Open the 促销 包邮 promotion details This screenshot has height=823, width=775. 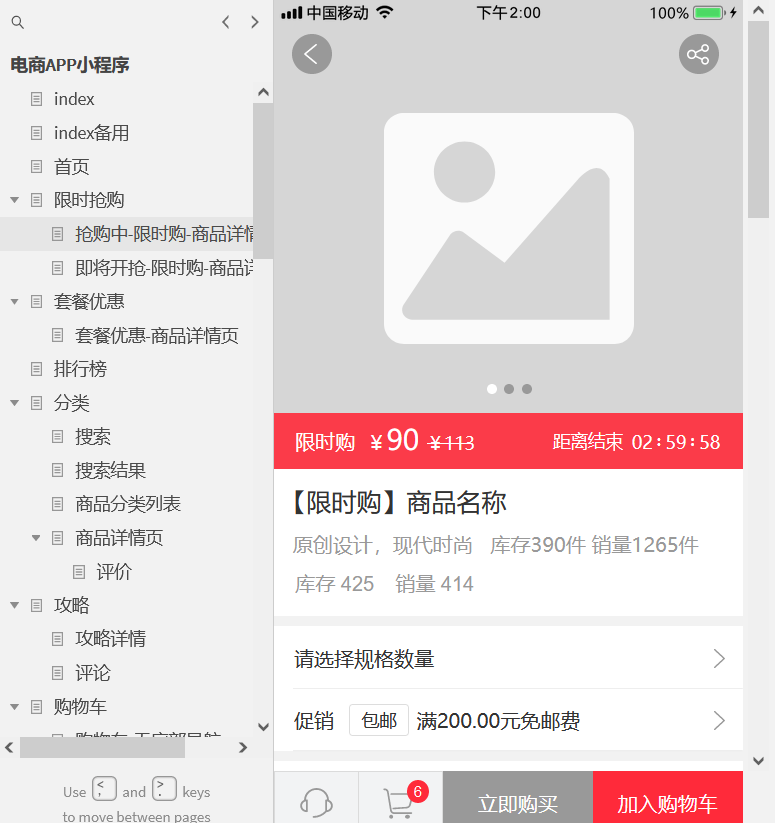point(508,721)
